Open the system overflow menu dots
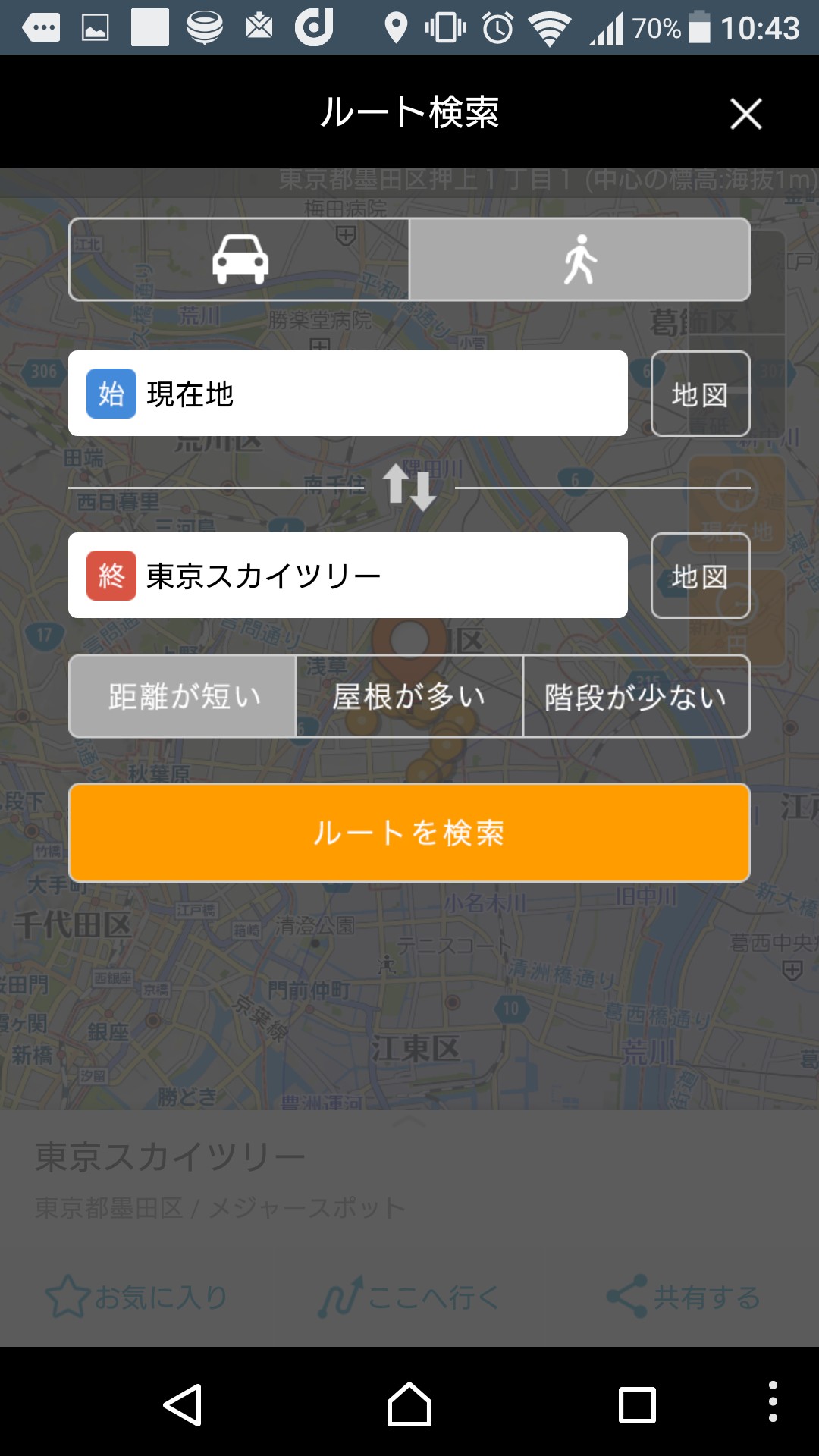The image size is (819, 1456). click(x=773, y=1401)
